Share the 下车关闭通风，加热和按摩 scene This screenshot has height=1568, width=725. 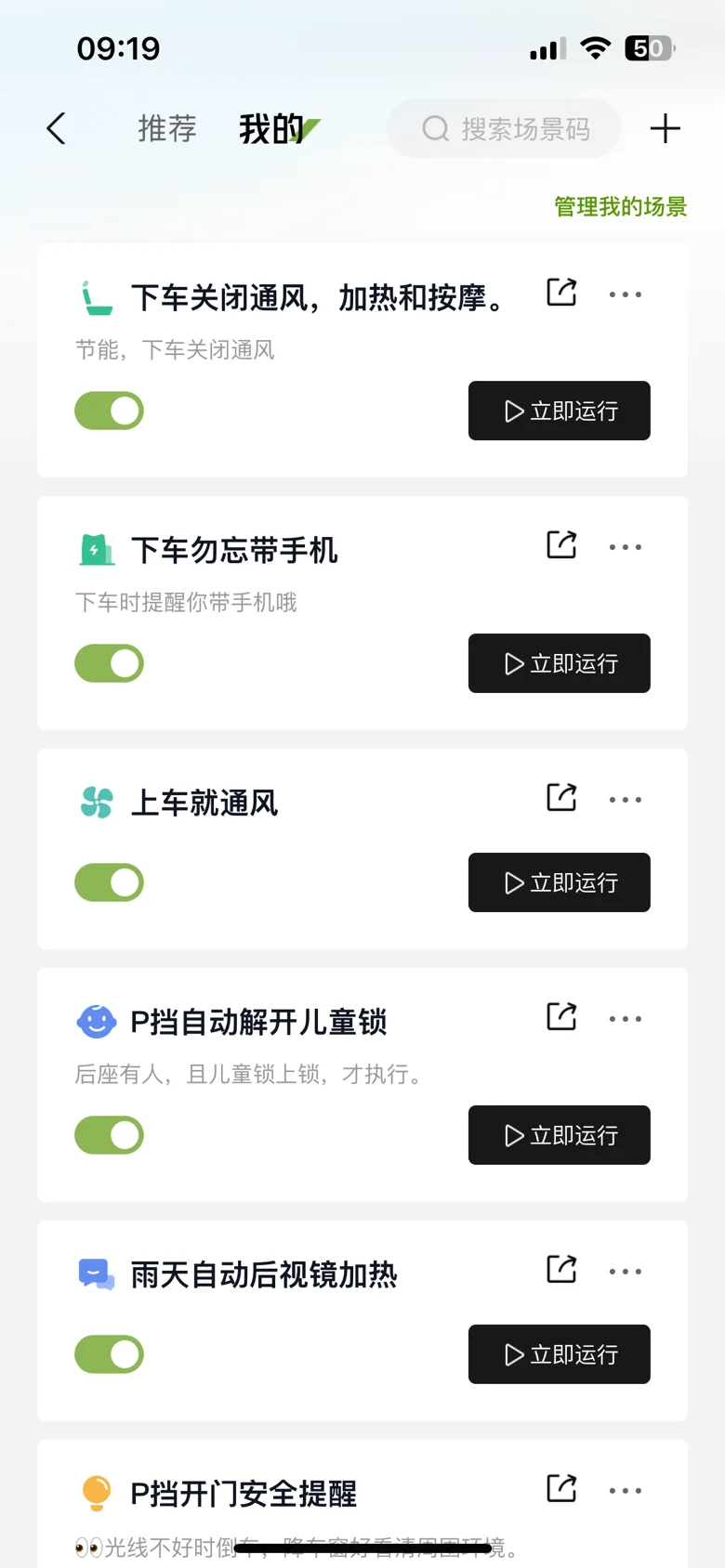click(561, 293)
